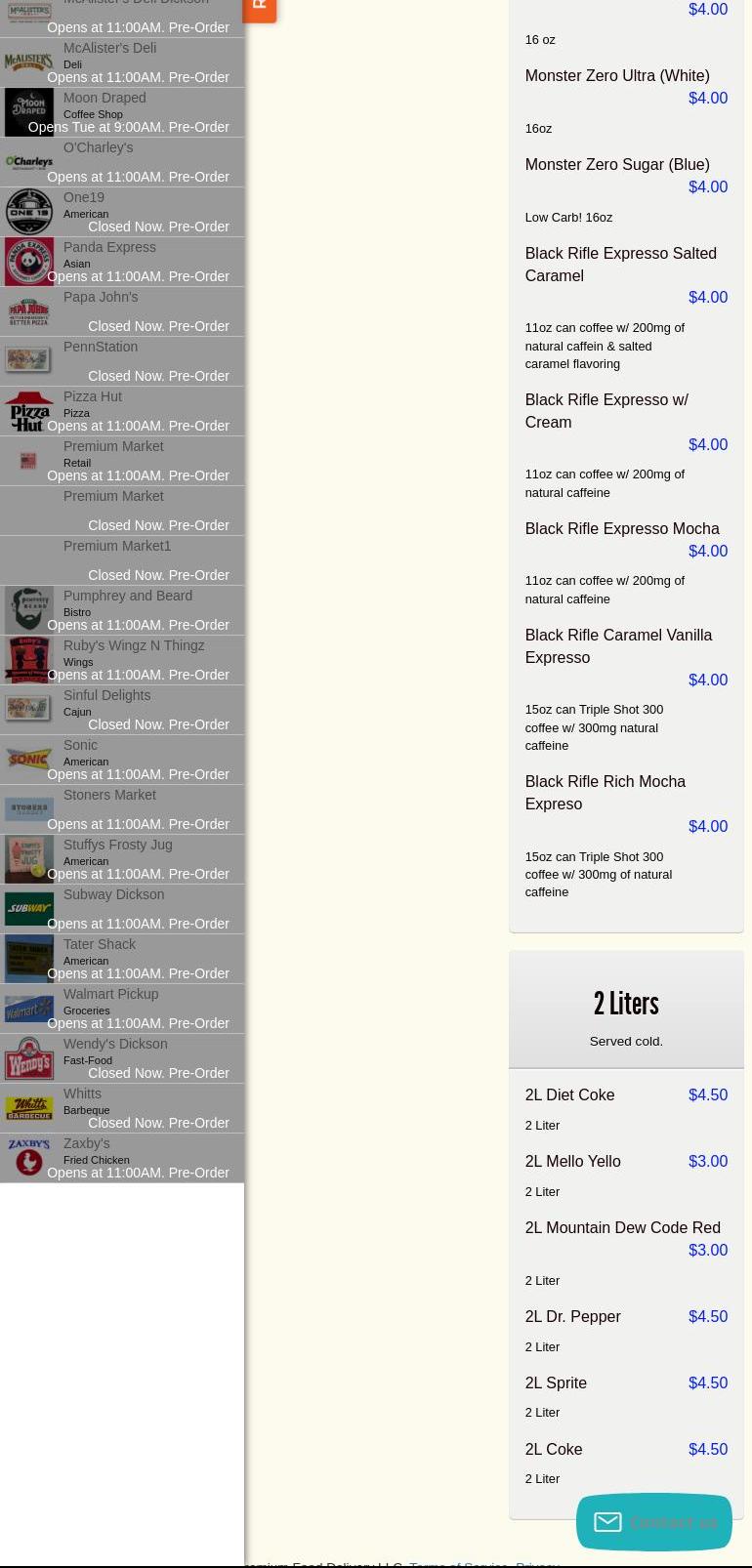Select Subway Dickson from the list

click(x=122, y=908)
